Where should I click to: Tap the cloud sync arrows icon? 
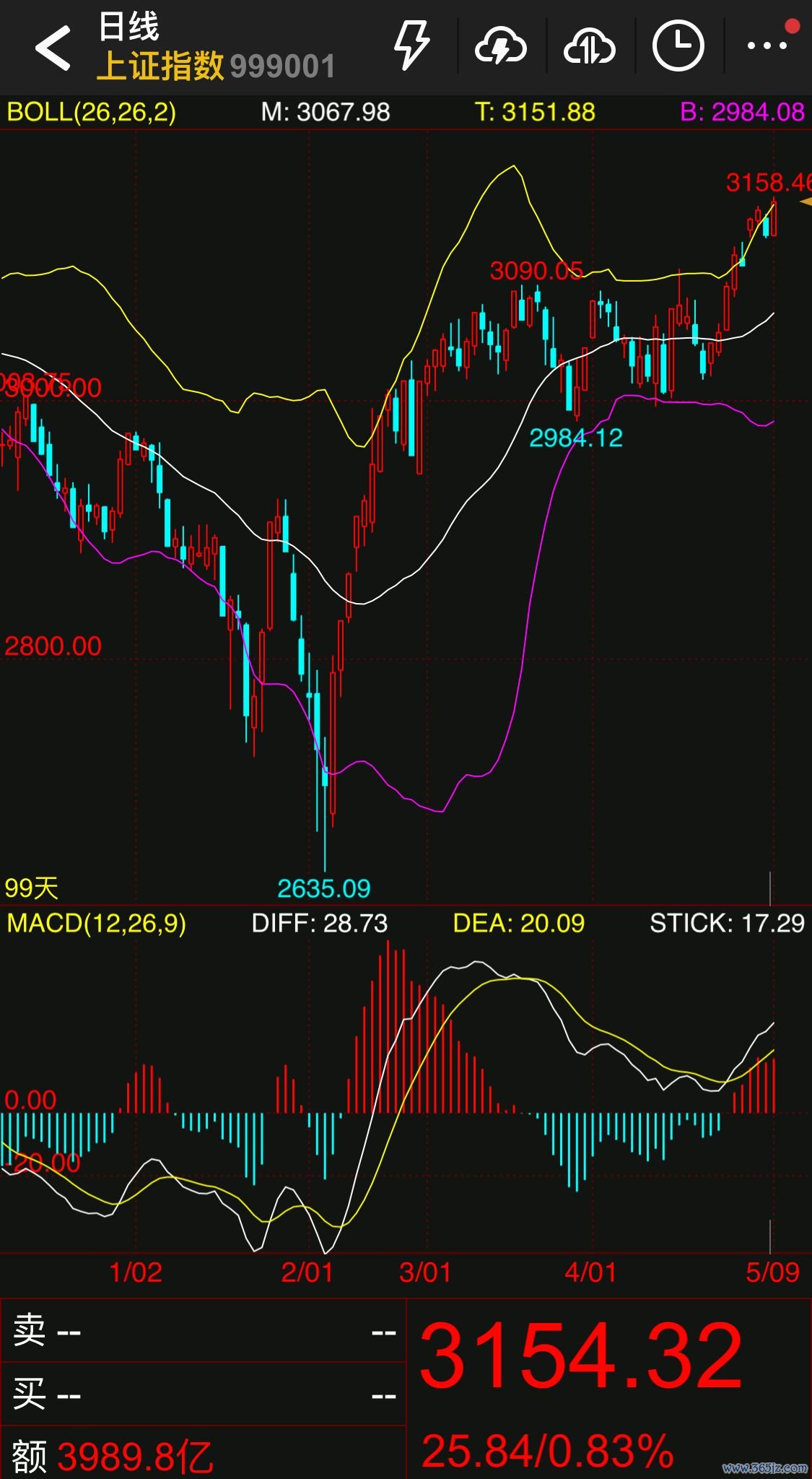point(589,47)
